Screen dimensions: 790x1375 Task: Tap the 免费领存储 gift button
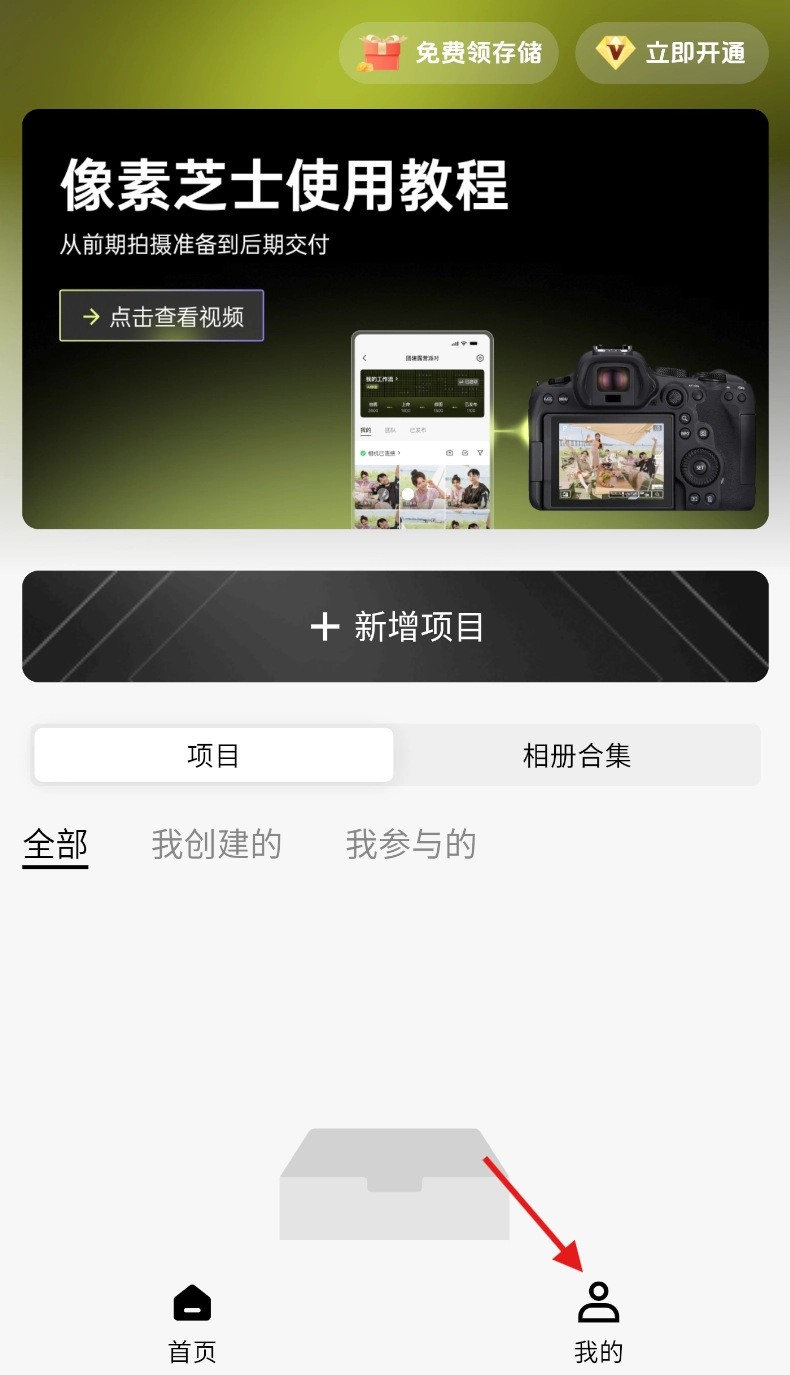point(448,53)
